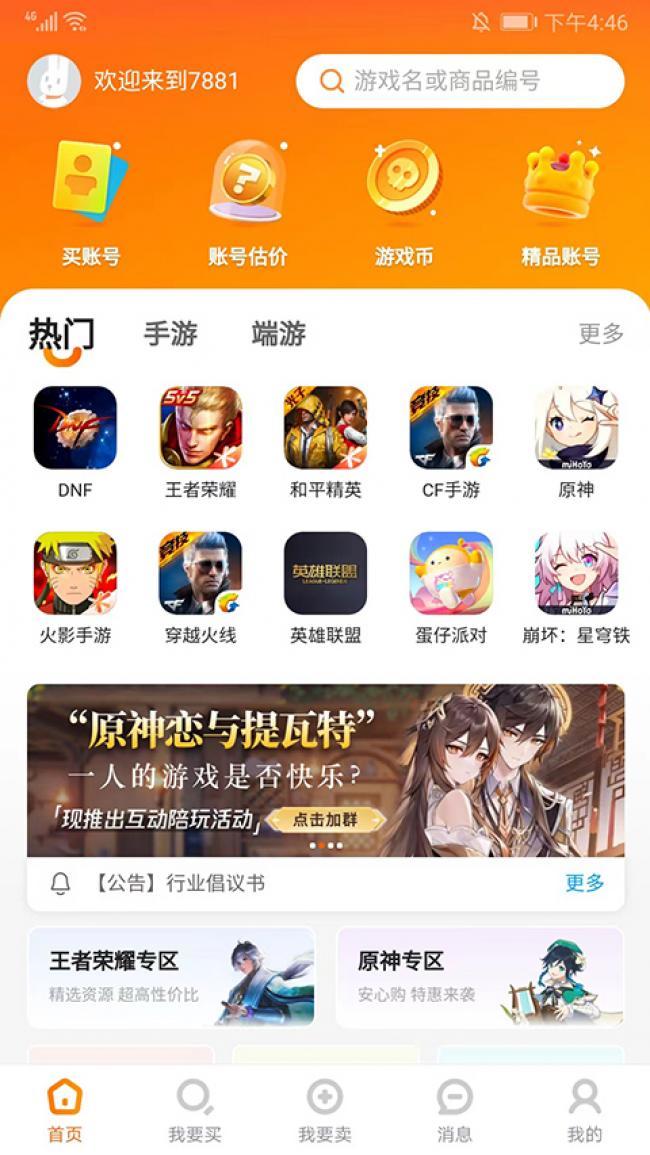
Task: Tap the search box for game names
Action: (x=460, y=81)
